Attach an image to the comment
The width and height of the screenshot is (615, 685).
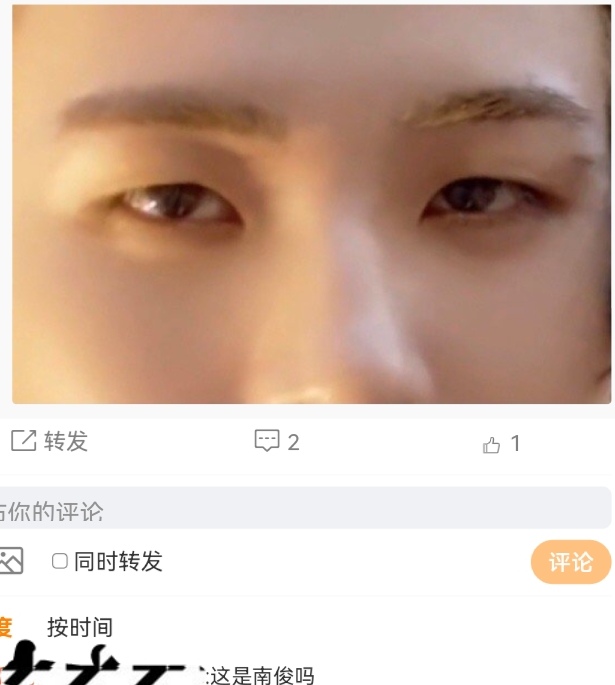[x=11, y=560]
